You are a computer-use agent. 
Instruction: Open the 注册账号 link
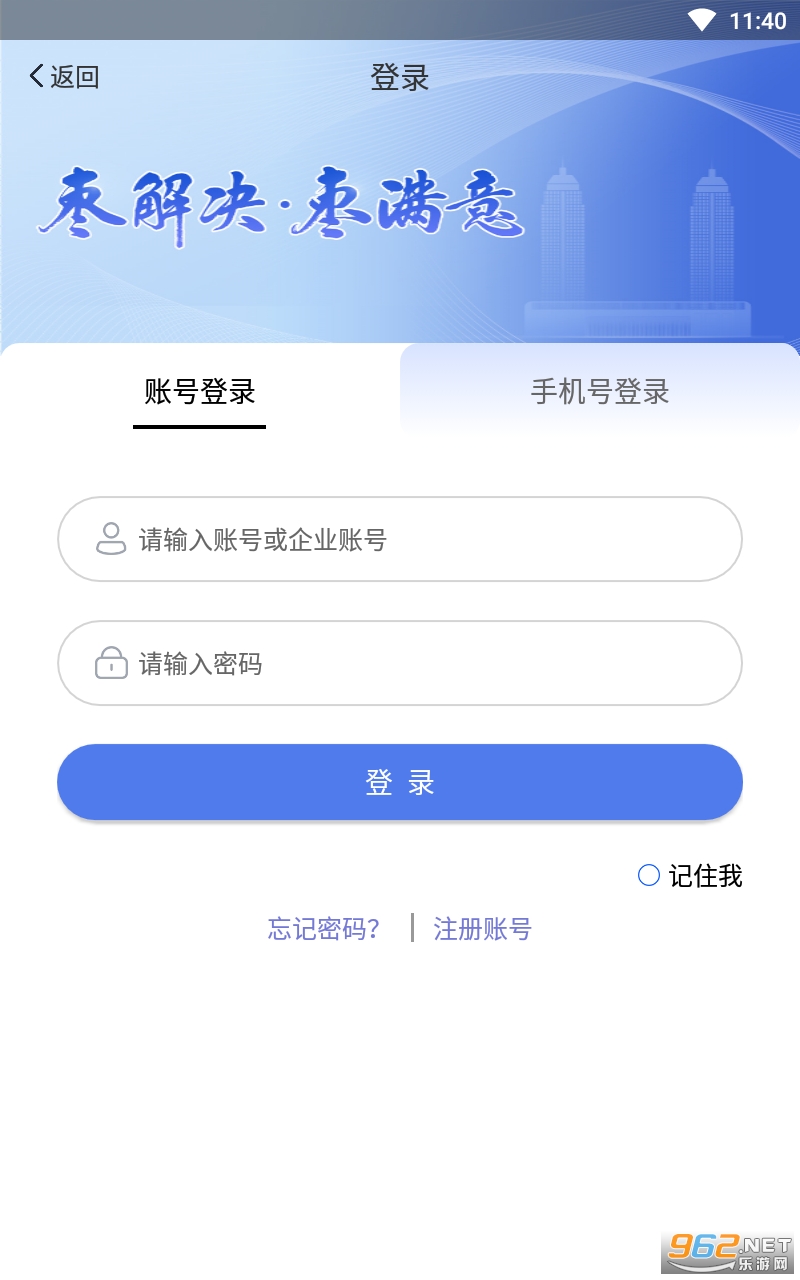click(482, 929)
